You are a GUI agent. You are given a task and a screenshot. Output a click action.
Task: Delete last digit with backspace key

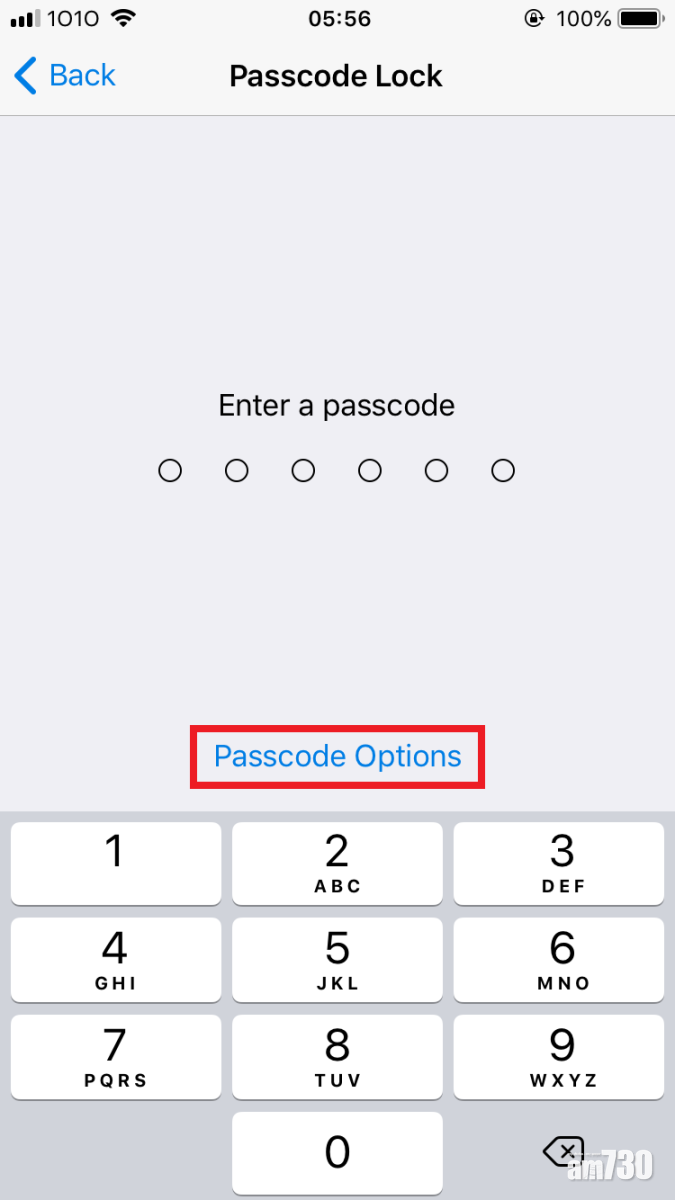(x=563, y=1152)
